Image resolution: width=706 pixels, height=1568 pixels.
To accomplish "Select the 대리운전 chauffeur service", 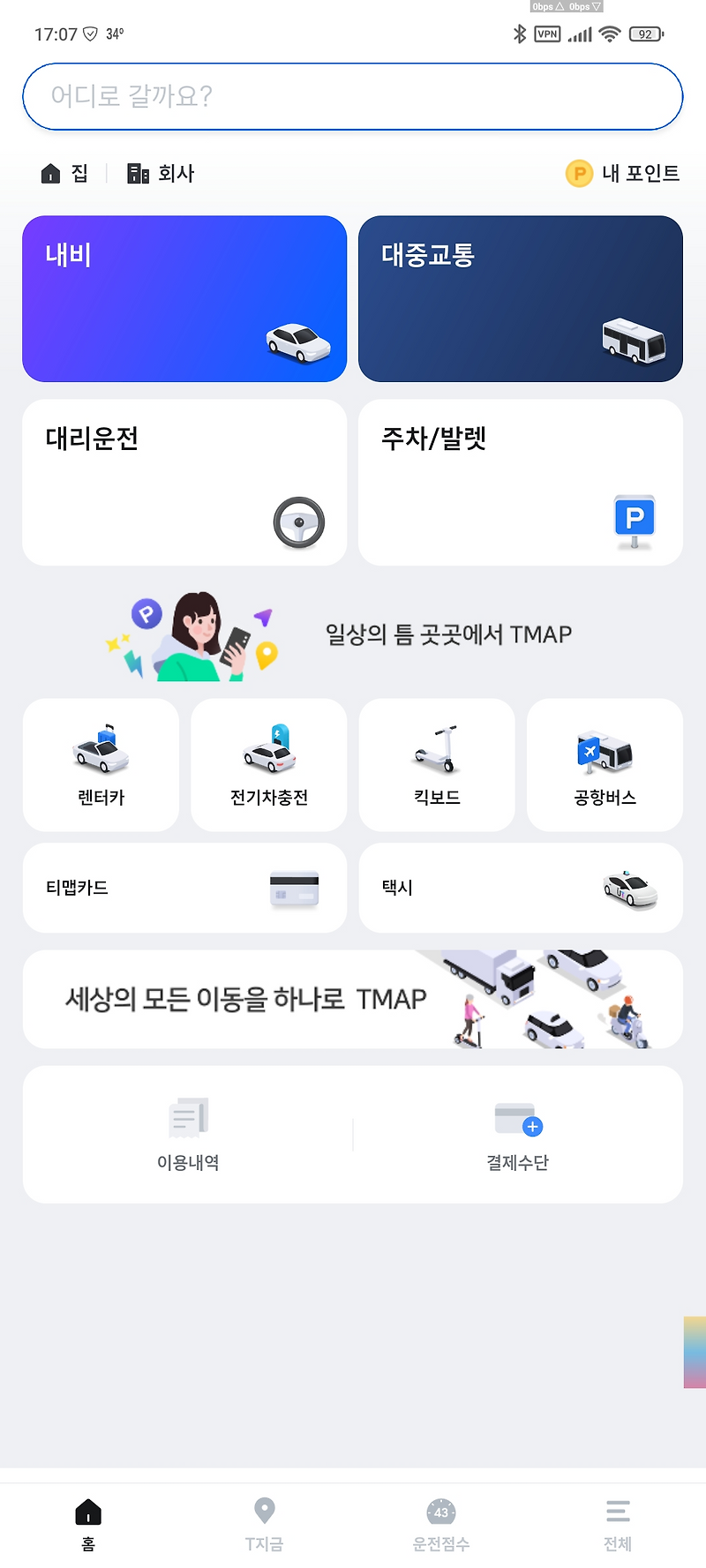I will 184,482.
